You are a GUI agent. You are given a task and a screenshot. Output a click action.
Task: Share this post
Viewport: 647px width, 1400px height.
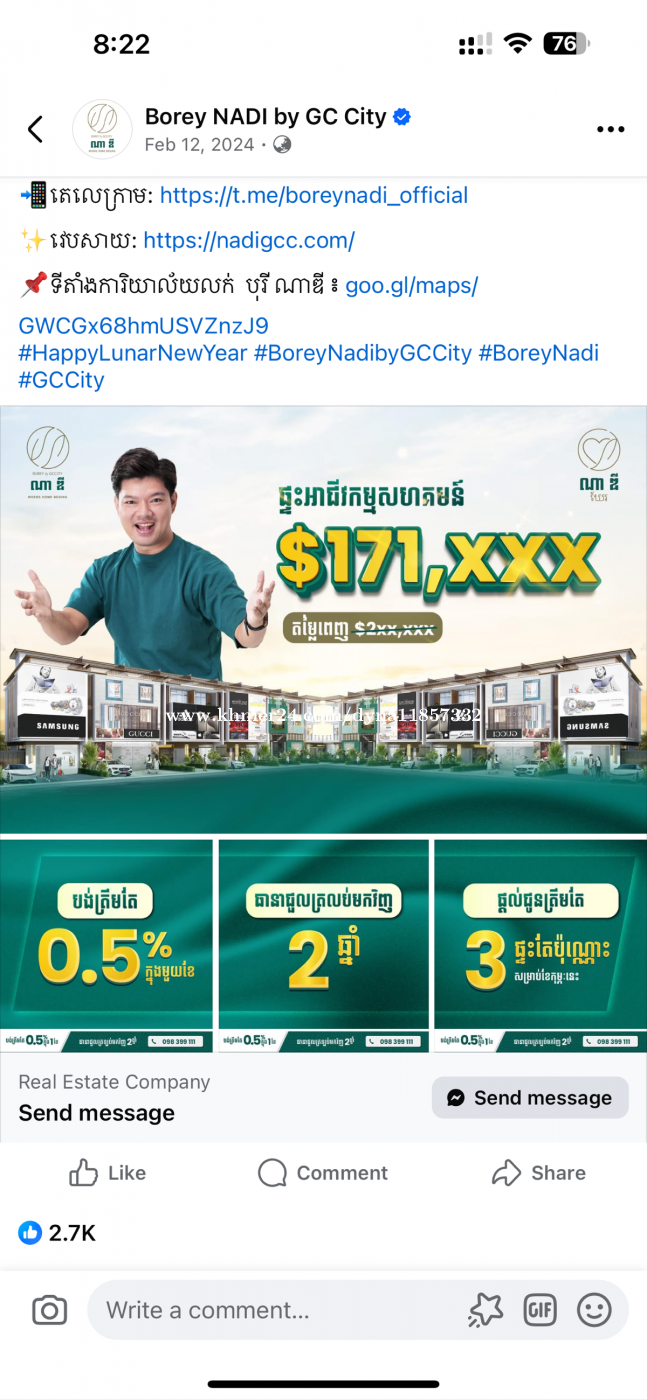pos(539,1173)
